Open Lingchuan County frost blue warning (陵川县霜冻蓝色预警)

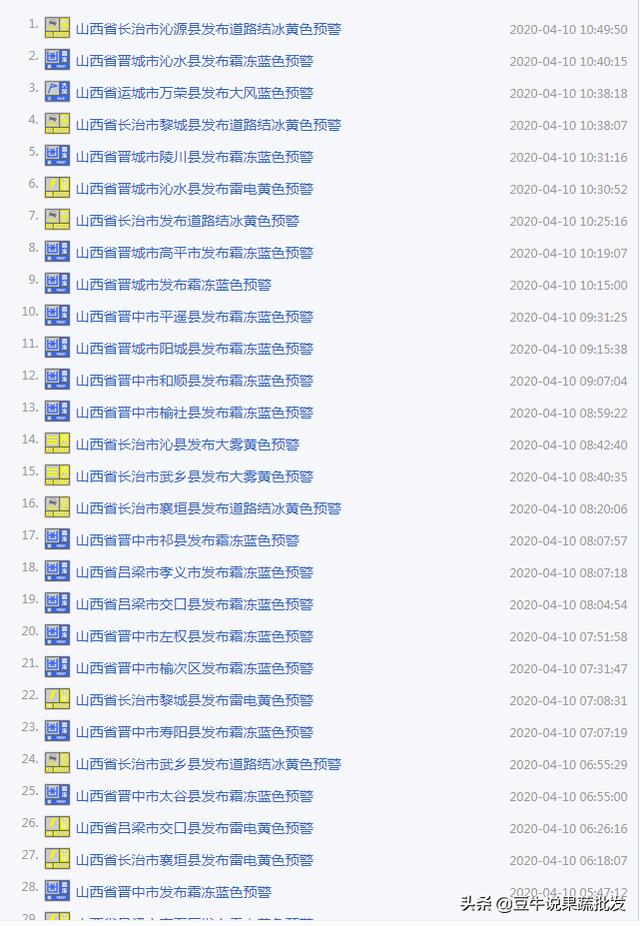(x=194, y=157)
